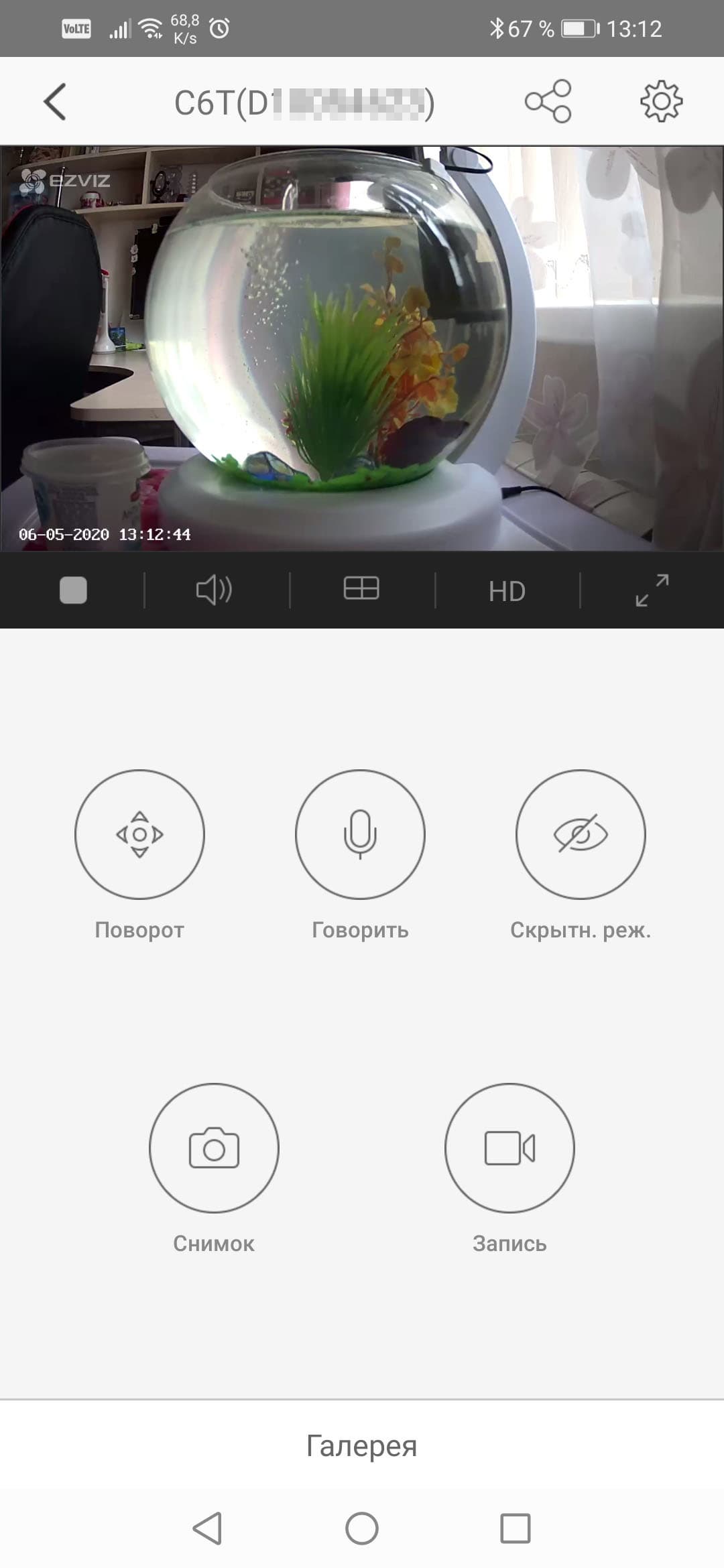Image resolution: width=724 pixels, height=1568 pixels.
Task: Mute the camera sound
Action: point(214,590)
